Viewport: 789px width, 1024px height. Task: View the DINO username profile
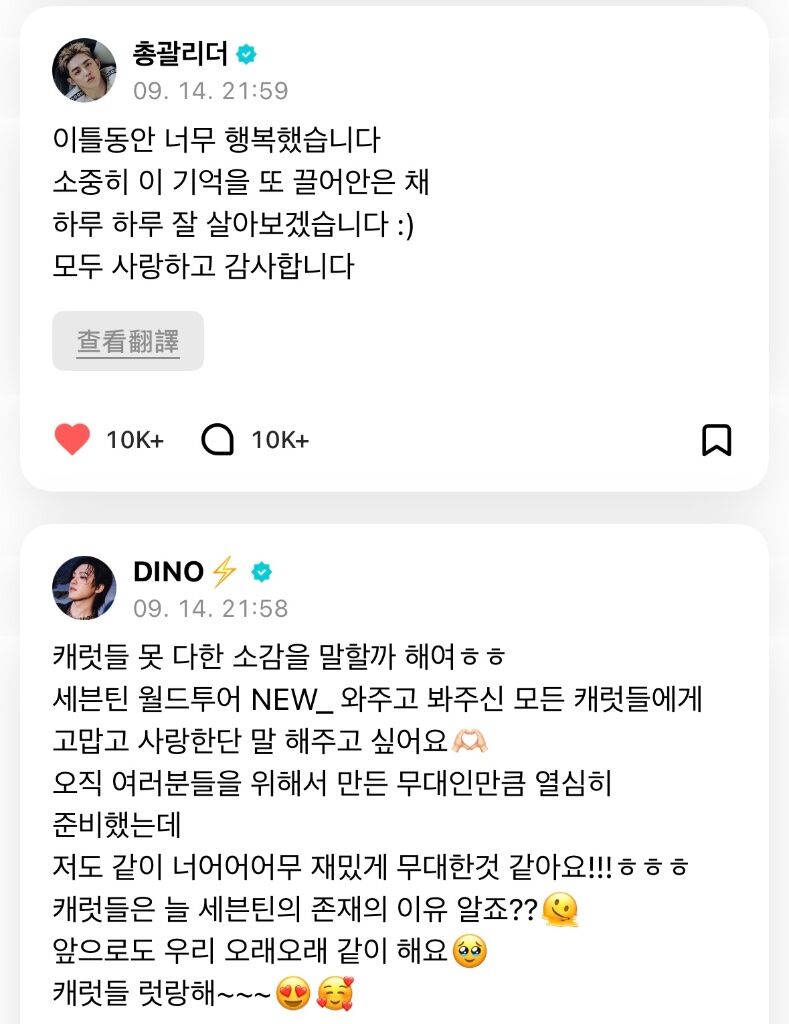(169, 571)
